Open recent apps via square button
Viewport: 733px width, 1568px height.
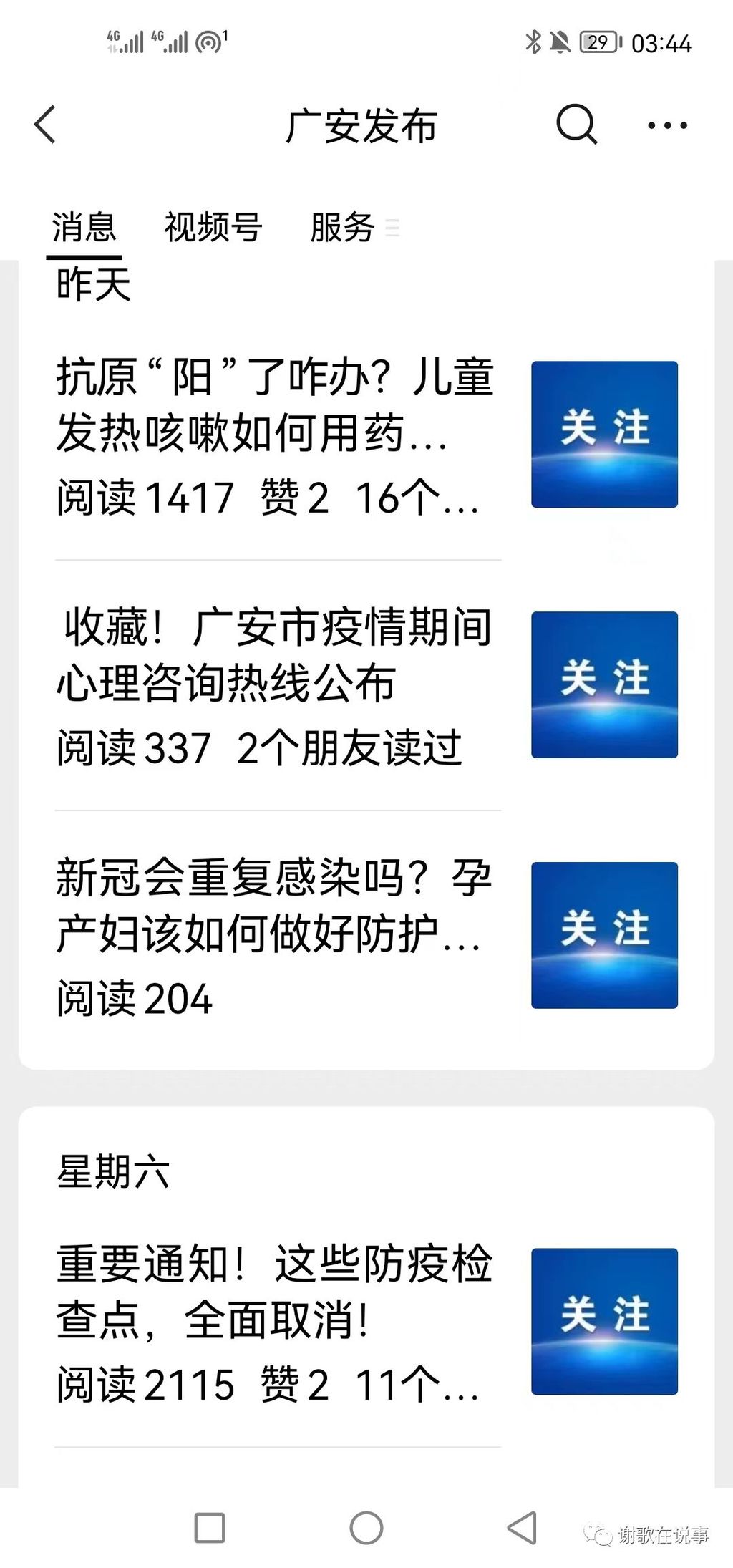pyautogui.click(x=210, y=1528)
